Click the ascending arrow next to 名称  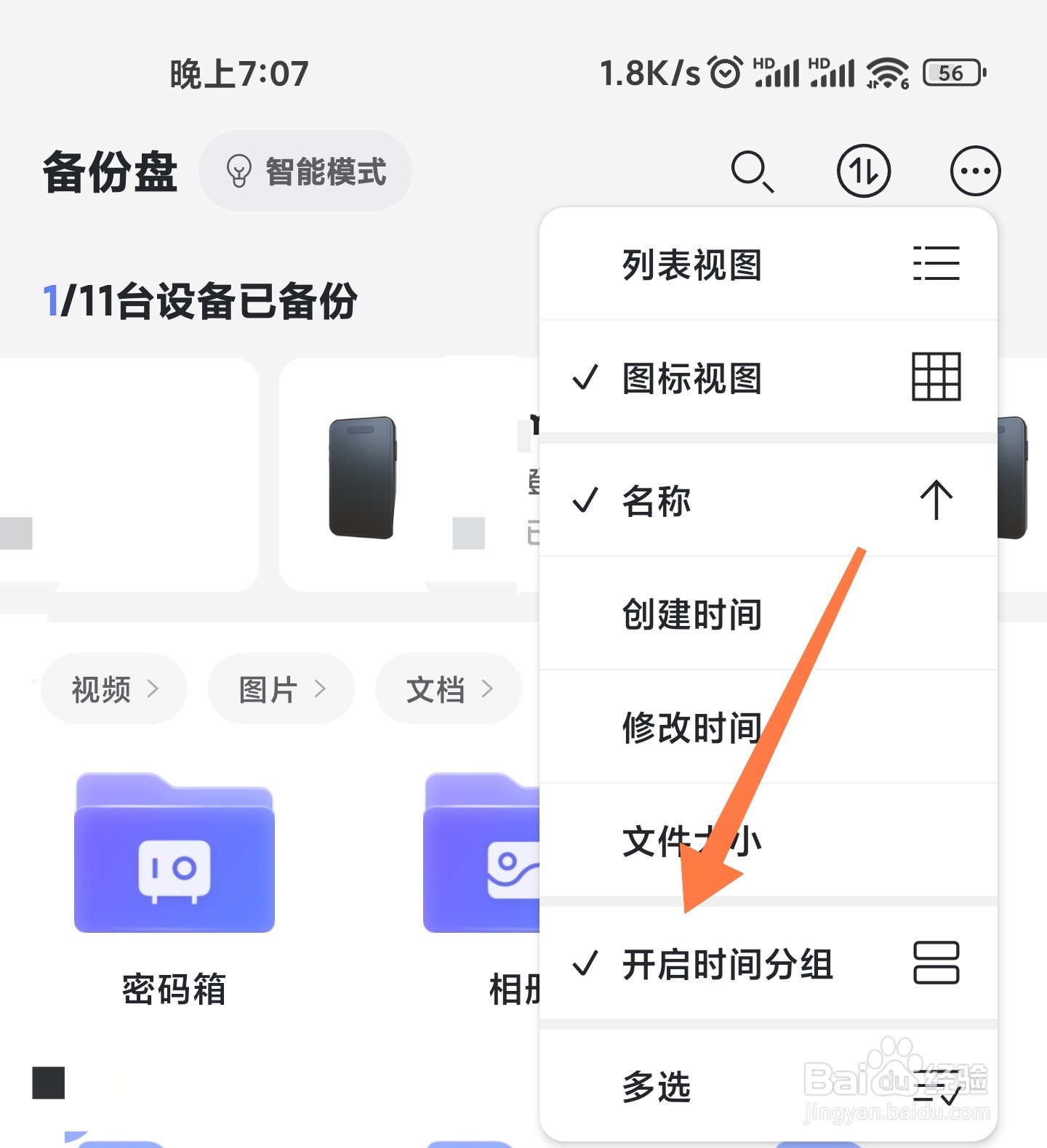(x=934, y=499)
